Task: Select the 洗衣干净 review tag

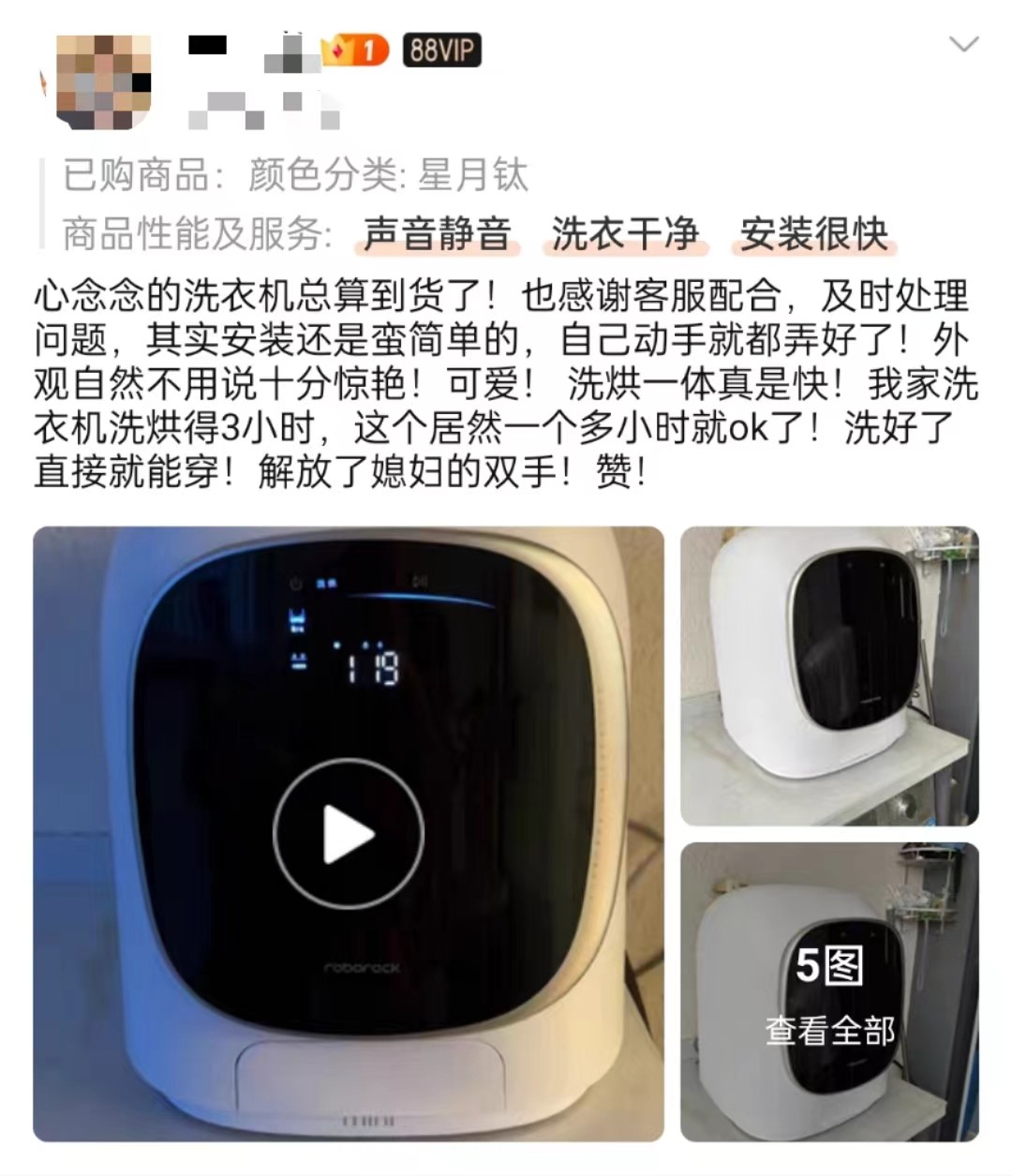Action: pyautogui.click(x=625, y=233)
